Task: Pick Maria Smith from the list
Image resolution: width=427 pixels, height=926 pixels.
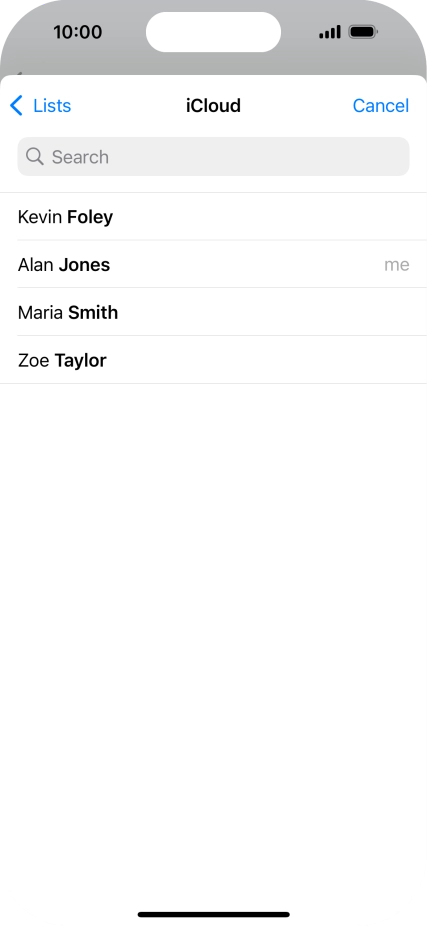Action: pos(213,312)
